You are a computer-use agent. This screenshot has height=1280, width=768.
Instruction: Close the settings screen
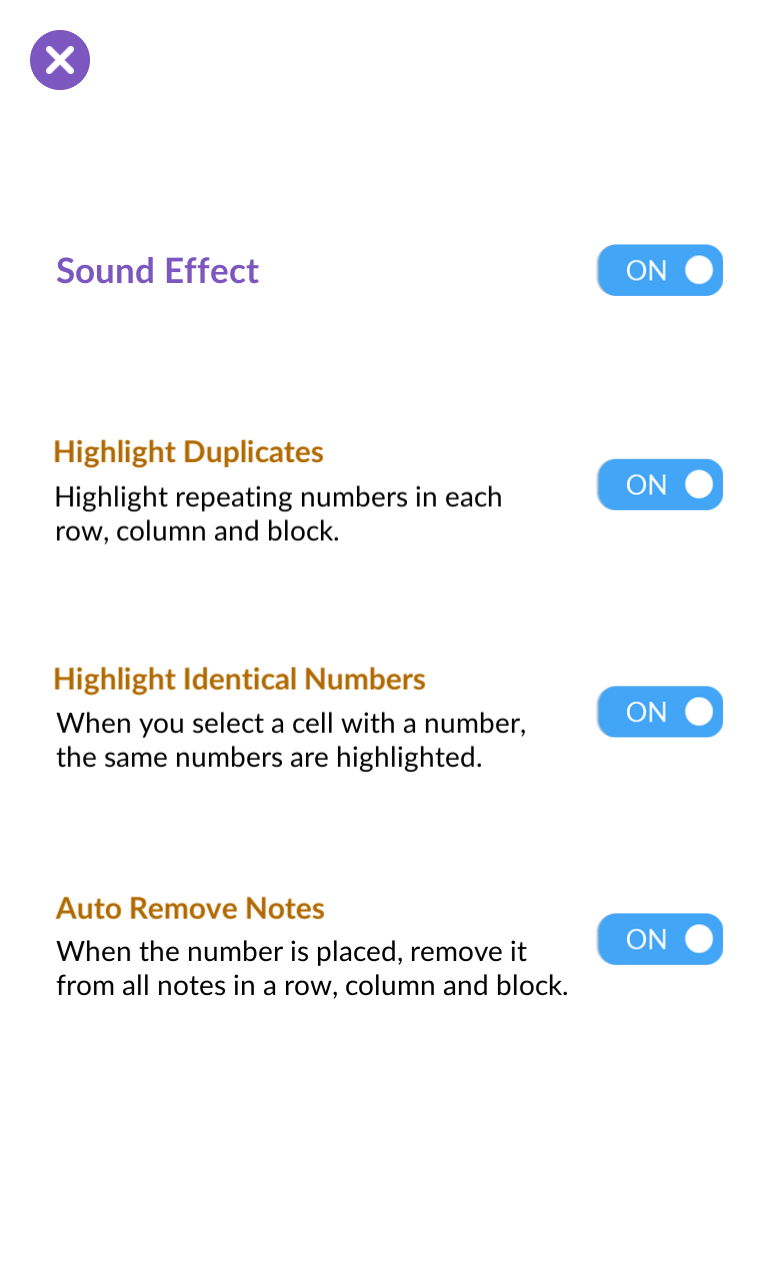pos(60,60)
